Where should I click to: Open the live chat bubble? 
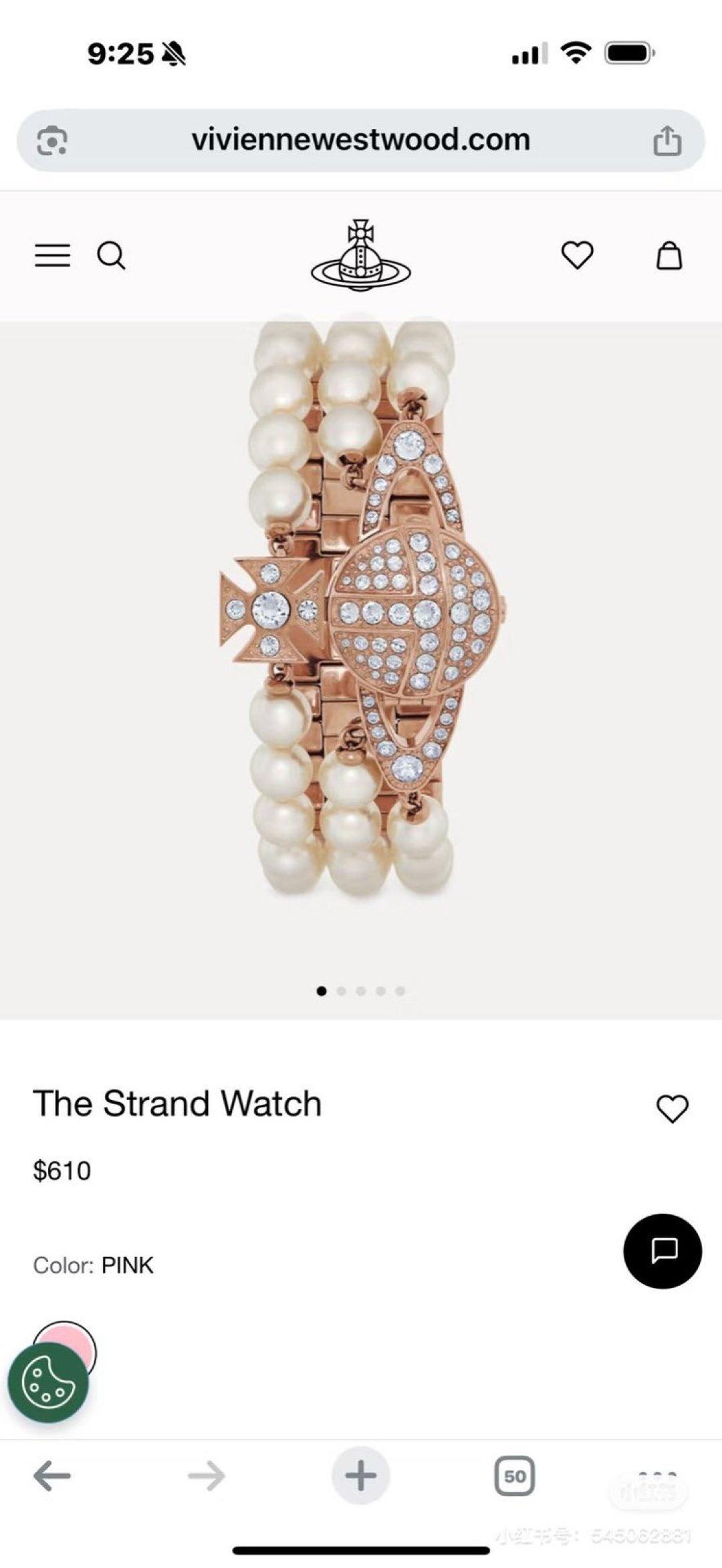click(x=663, y=1251)
